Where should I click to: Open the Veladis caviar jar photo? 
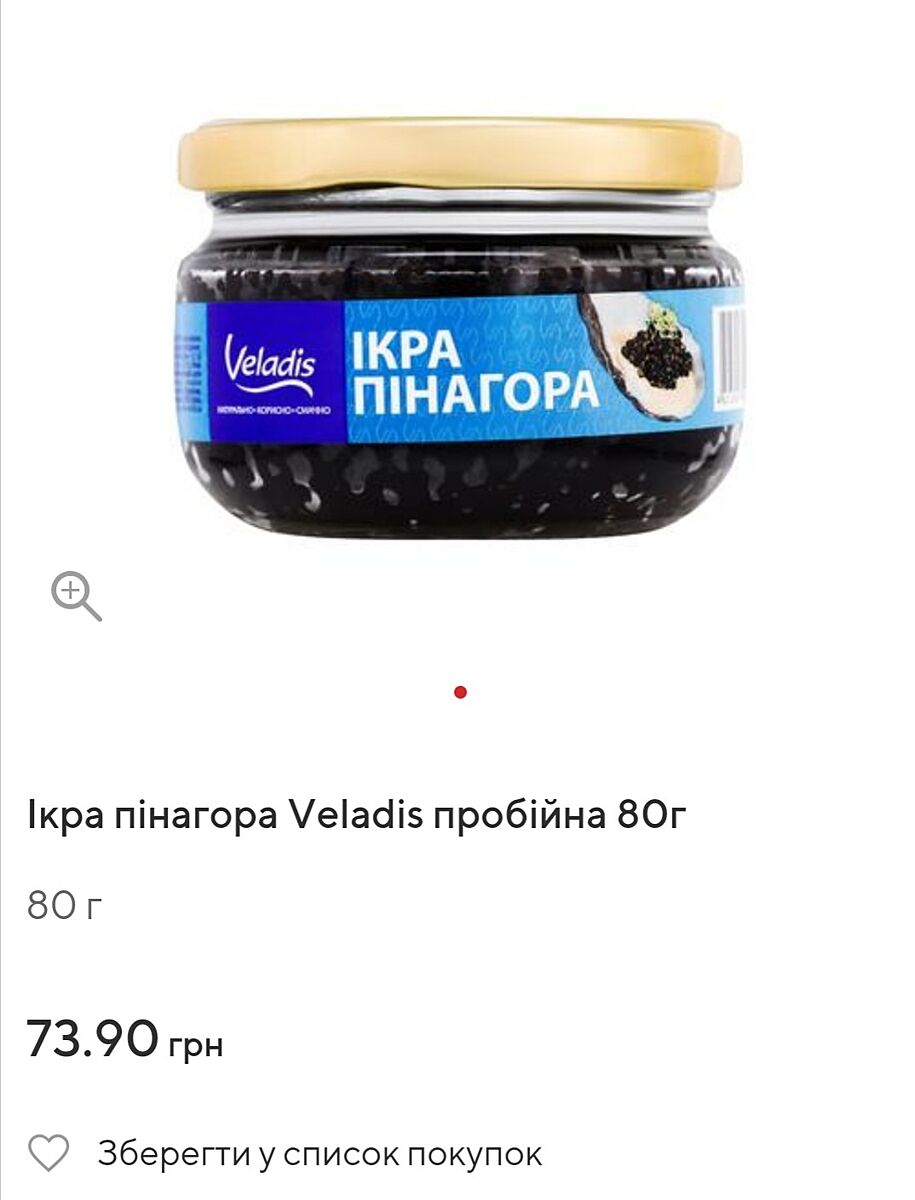pos(459,330)
